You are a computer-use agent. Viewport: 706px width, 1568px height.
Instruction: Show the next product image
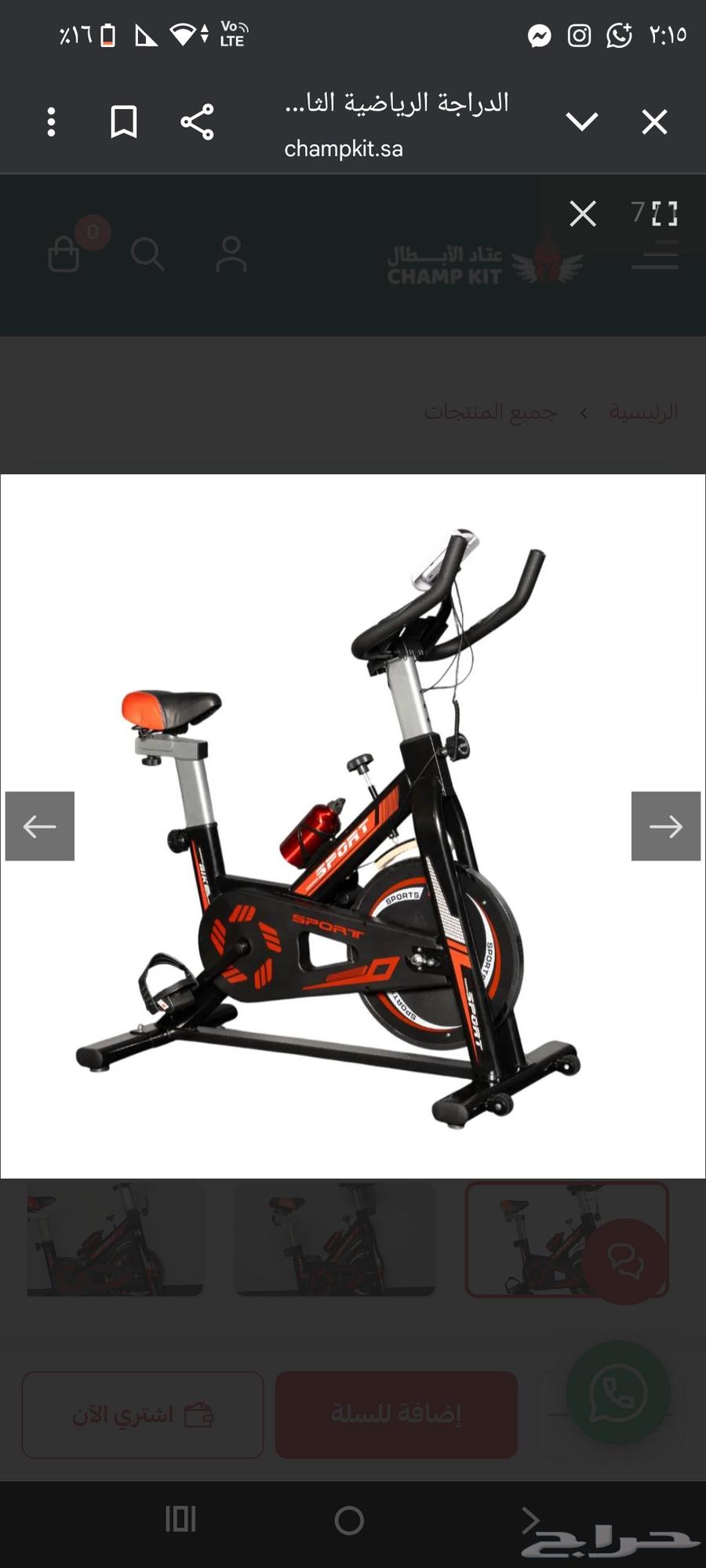point(666,826)
